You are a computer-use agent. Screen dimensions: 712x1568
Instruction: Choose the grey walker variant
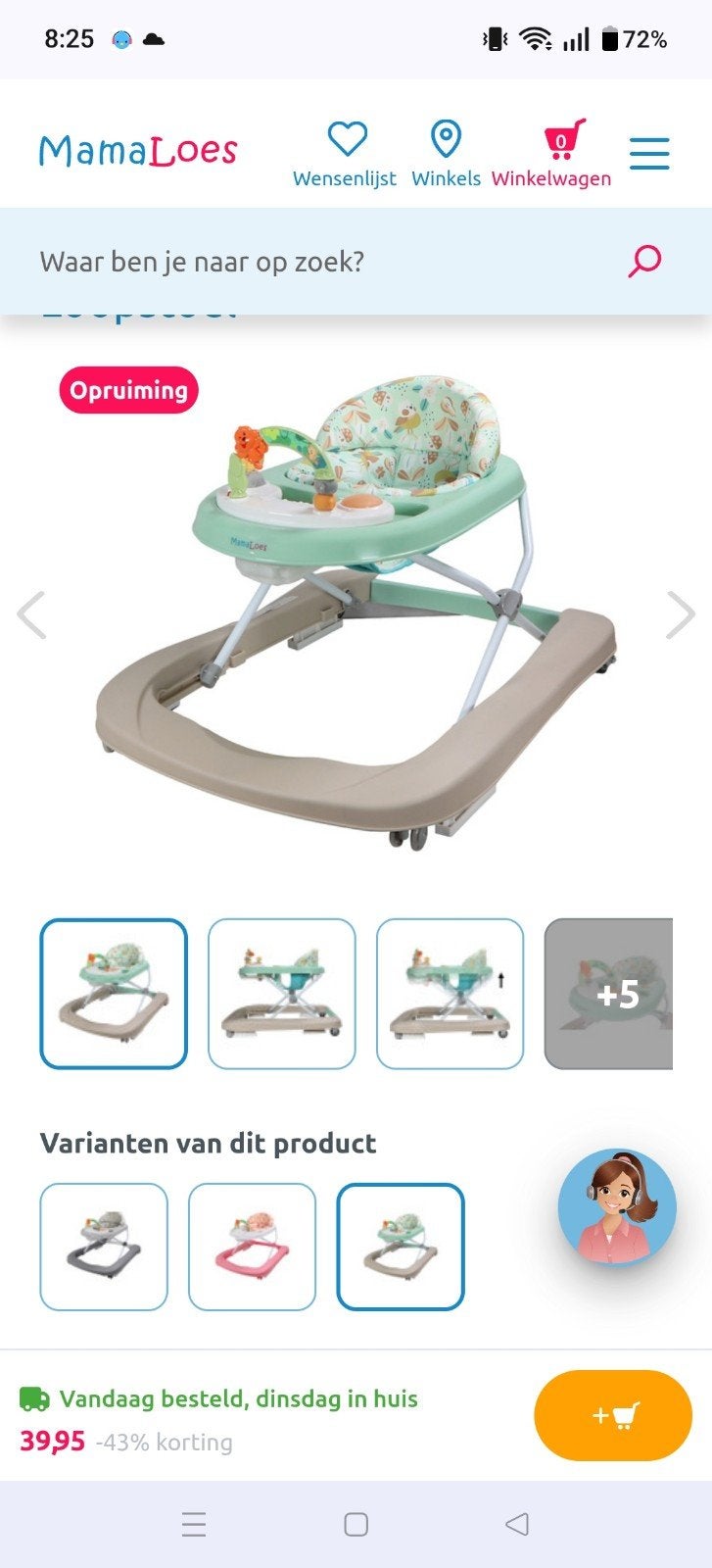[104, 1247]
